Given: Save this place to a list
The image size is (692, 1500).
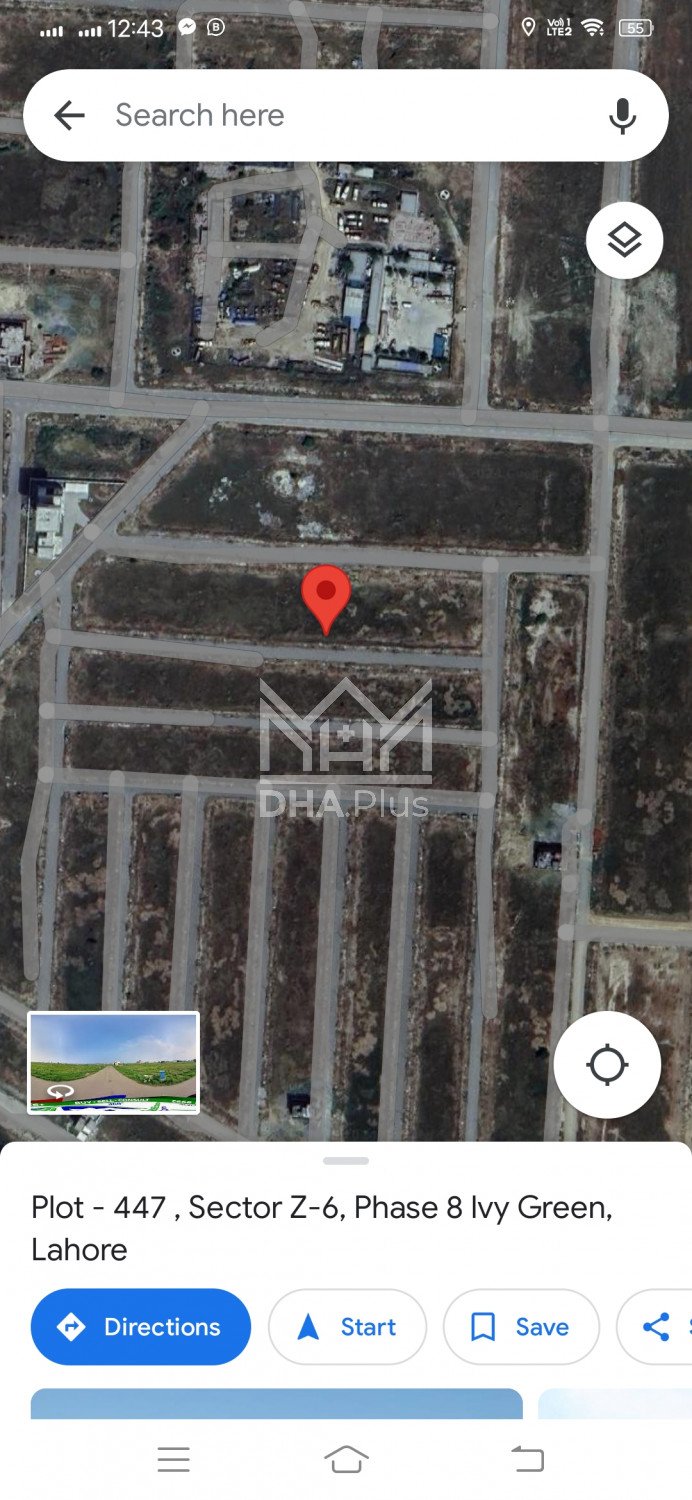Looking at the screenshot, I should click(x=521, y=1327).
